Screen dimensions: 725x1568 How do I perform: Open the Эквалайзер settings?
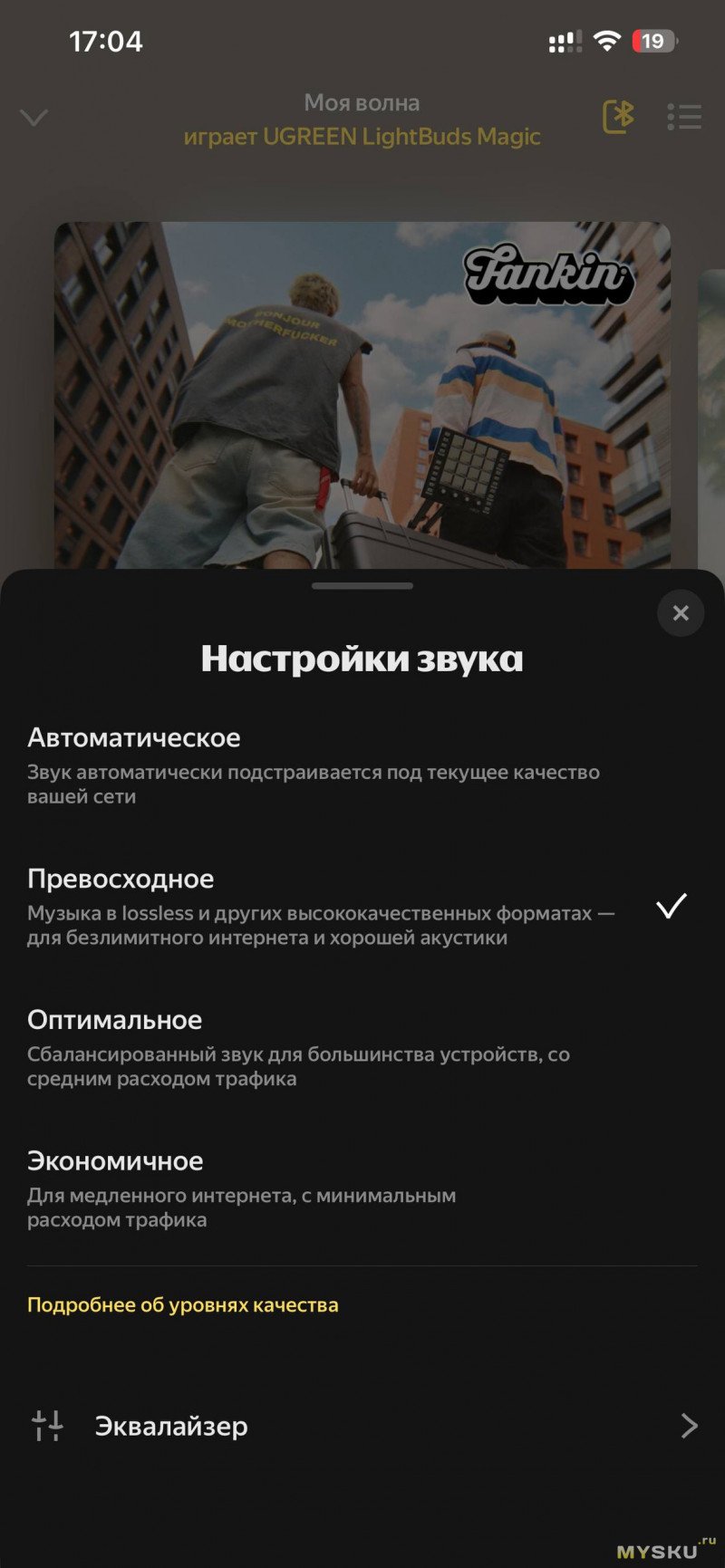pyautogui.click(x=362, y=1426)
